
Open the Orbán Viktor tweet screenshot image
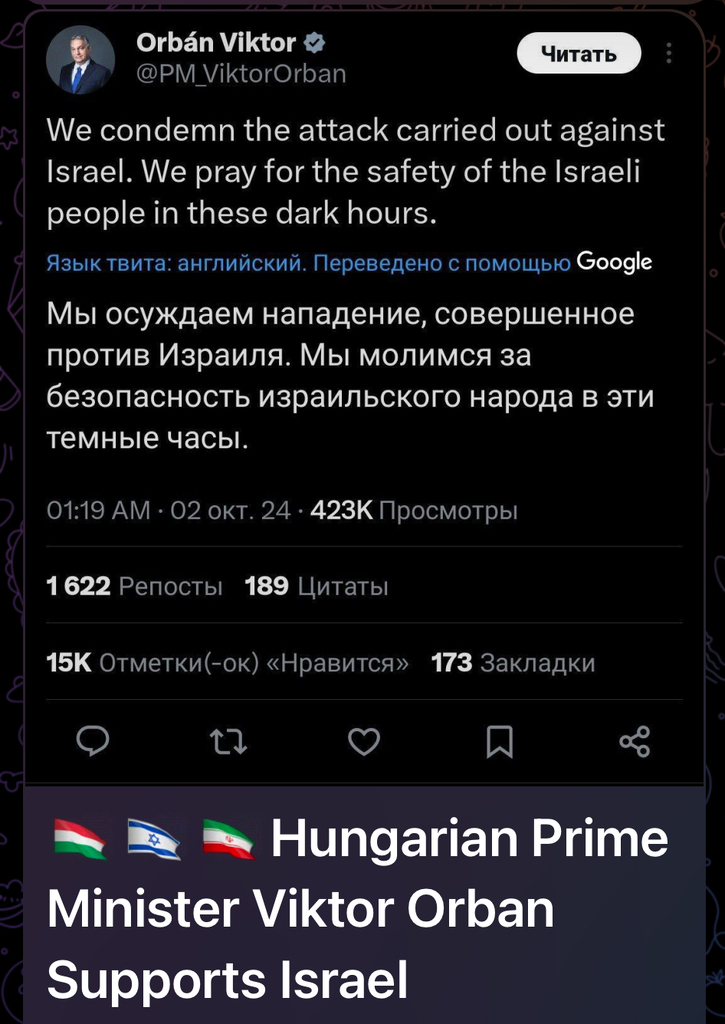tap(362, 400)
